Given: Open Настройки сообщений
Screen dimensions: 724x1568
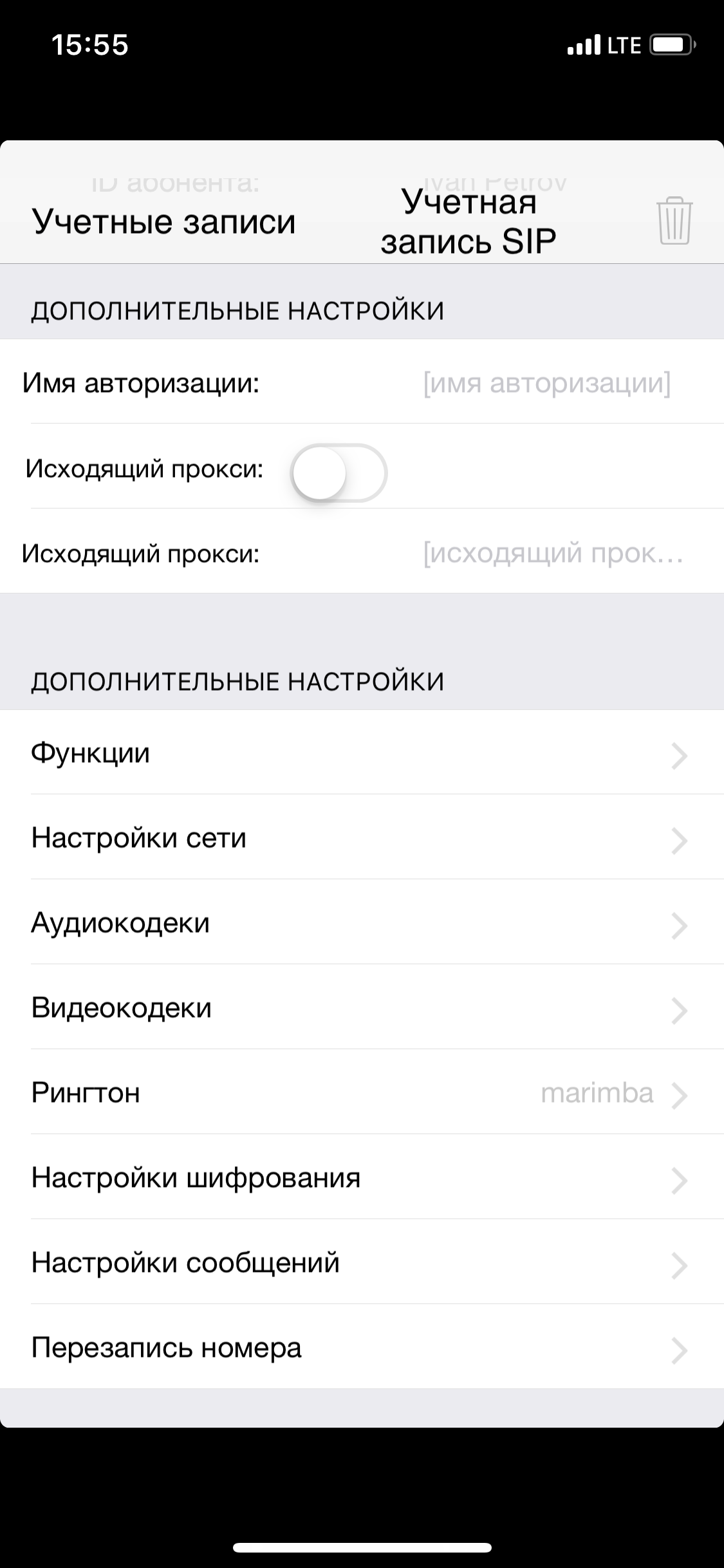Looking at the screenshot, I should pyautogui.click(x=360, y=1263).
